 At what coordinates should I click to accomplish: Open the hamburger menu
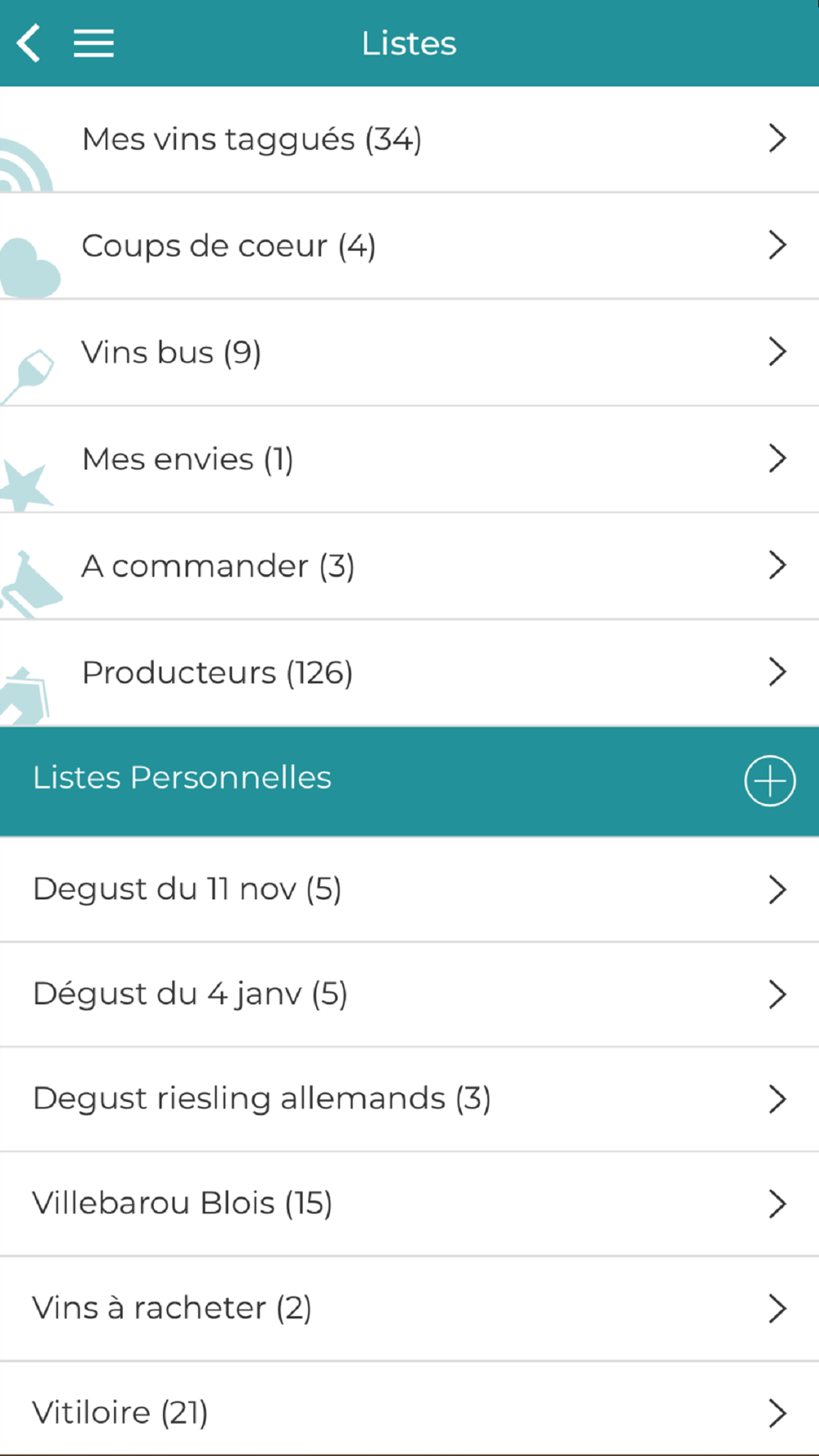tap(93, 43)
